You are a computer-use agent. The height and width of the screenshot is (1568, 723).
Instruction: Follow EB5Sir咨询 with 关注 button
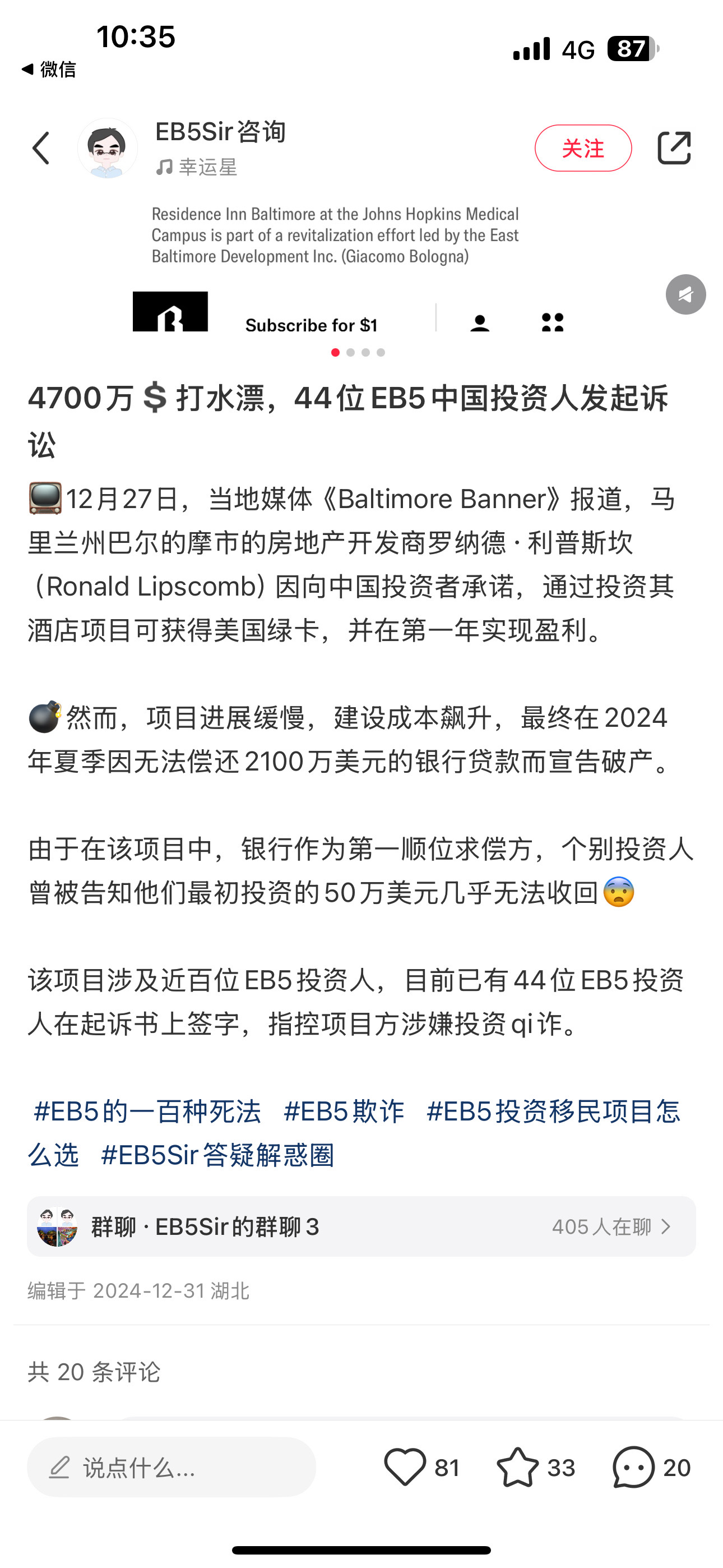coord(582,148)
